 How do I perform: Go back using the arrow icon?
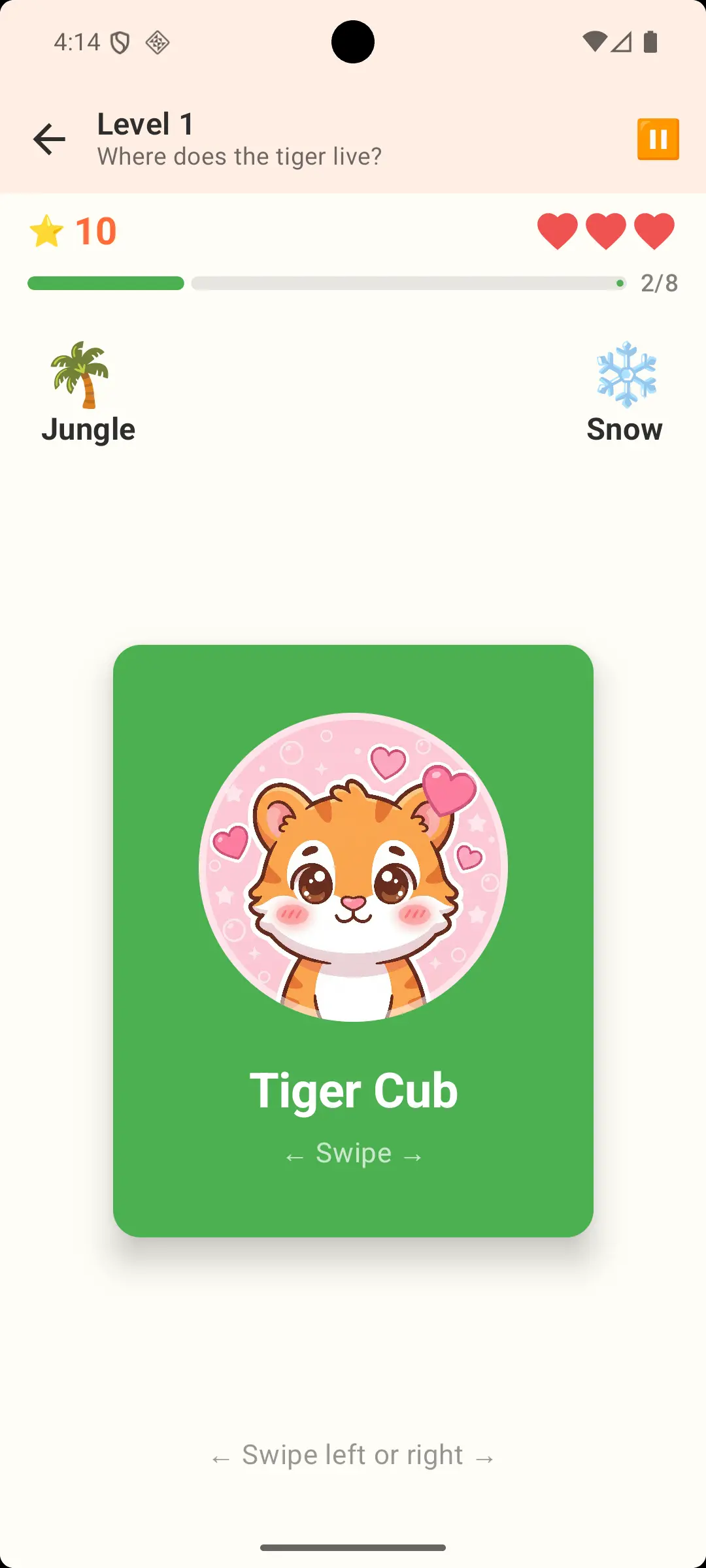pos(49,139)
